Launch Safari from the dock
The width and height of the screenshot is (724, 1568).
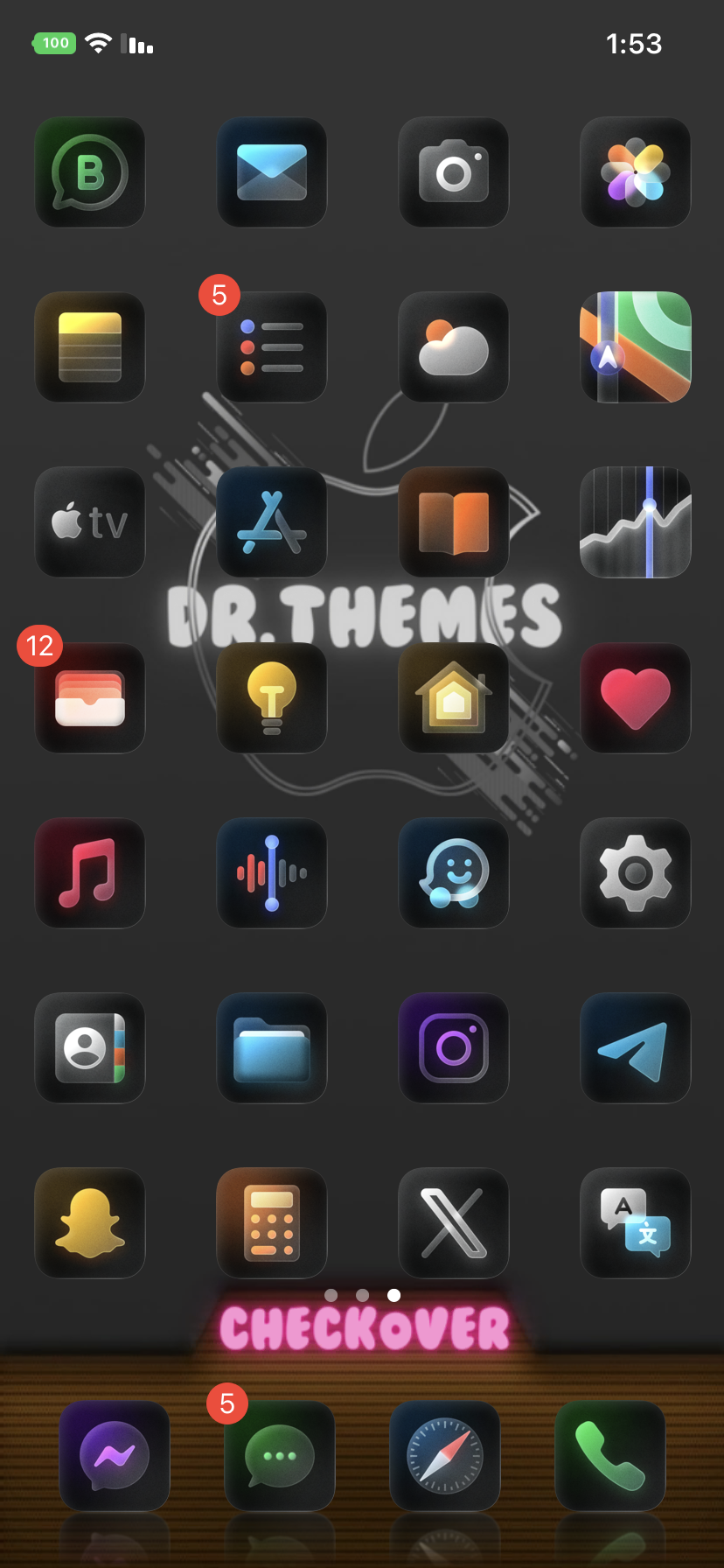click(x=445, y=1456)
